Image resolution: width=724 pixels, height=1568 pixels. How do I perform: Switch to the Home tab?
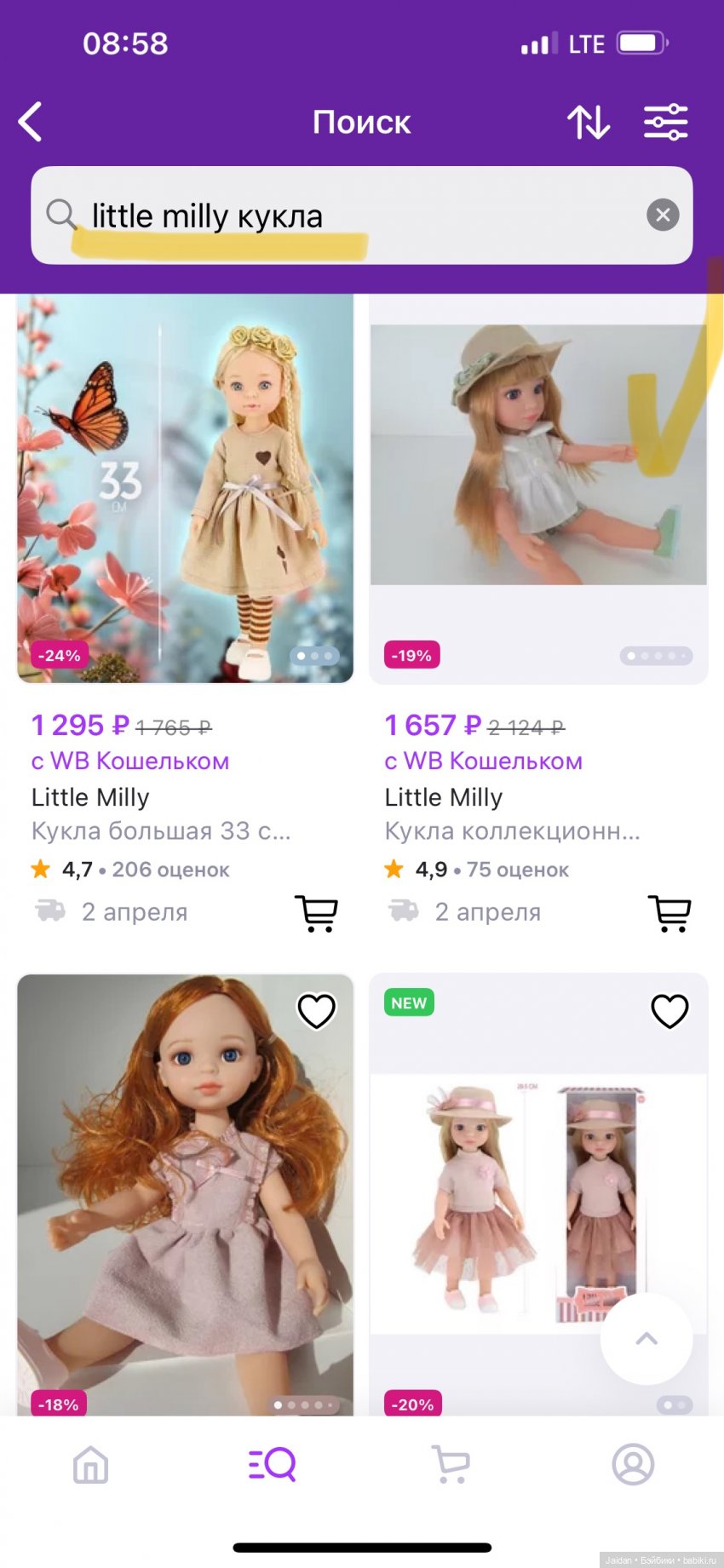[x=90, y=1465]
